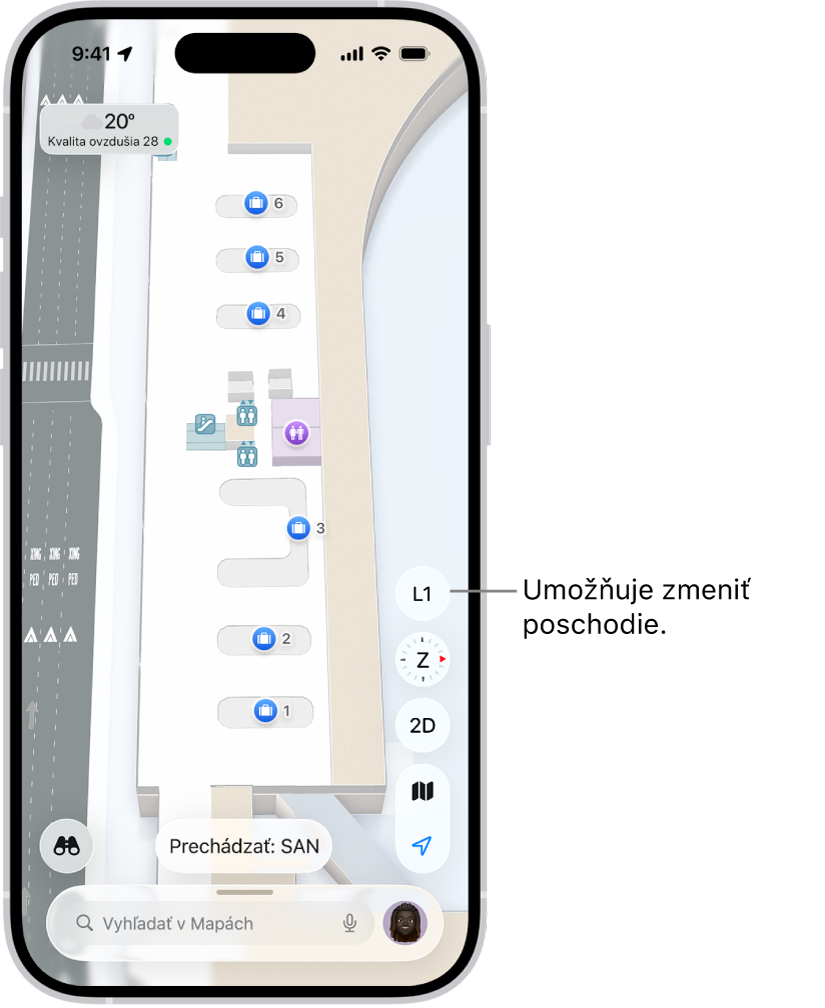This screenshot has height=1008, width=825.
Task: Switch the map to 2D view
Action: 422,726
